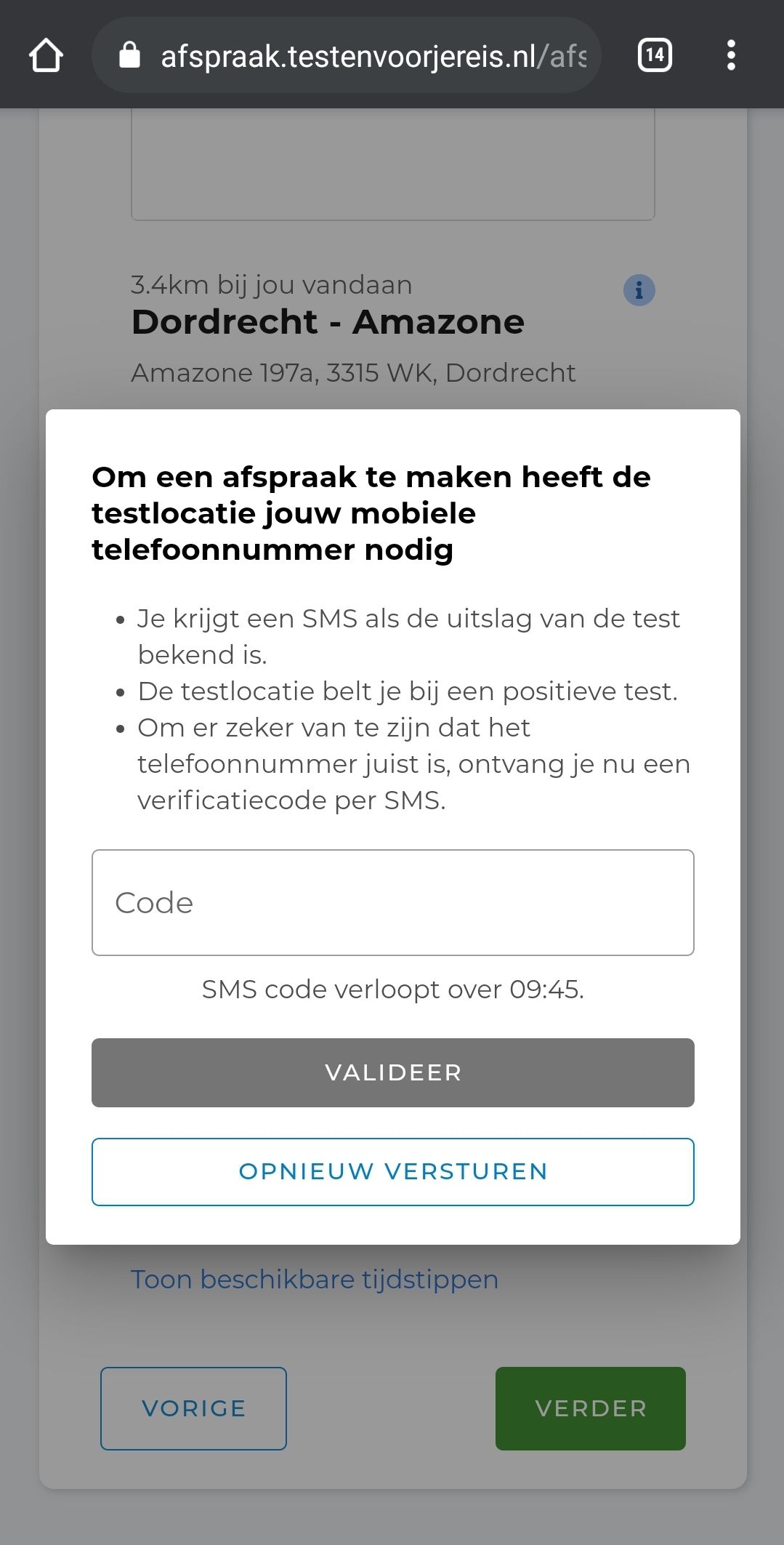Continue with the VERDER button
The width and height of the screenshot is (784, 1545).
click(590, 1408)
